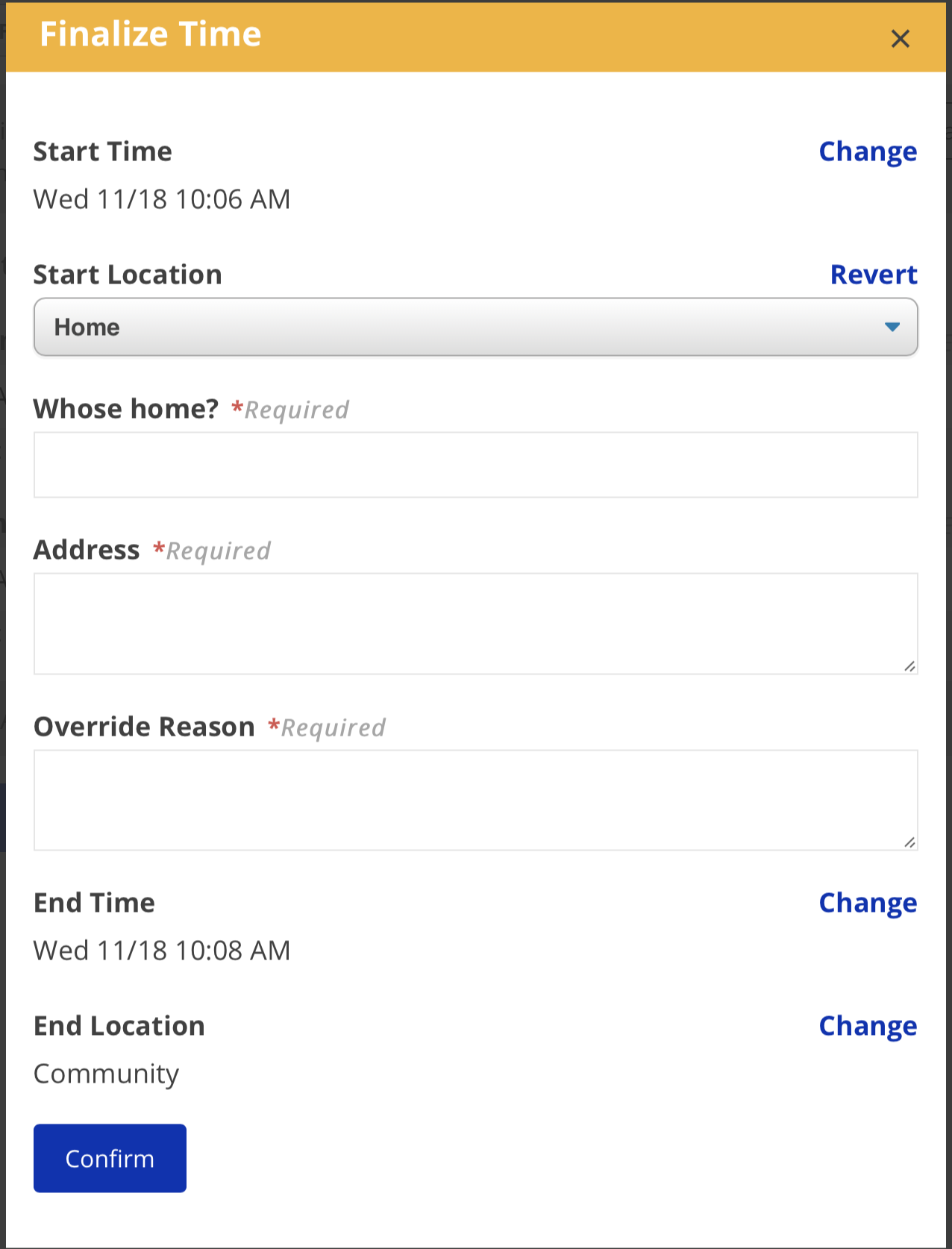
Task: Click the Whose home label
Action: click(x=125, y=408)
